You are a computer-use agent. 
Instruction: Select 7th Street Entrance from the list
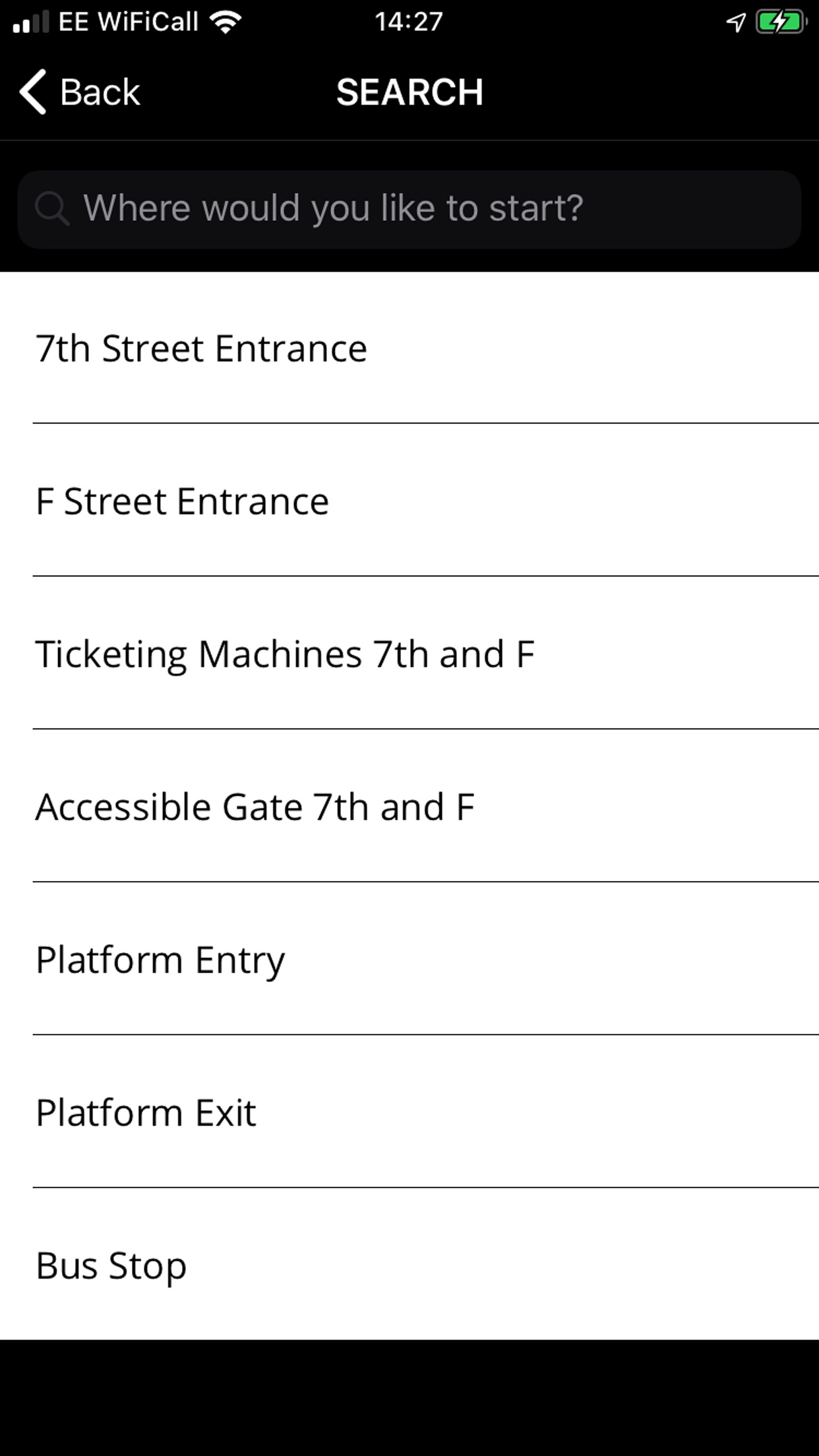[201, 348]
